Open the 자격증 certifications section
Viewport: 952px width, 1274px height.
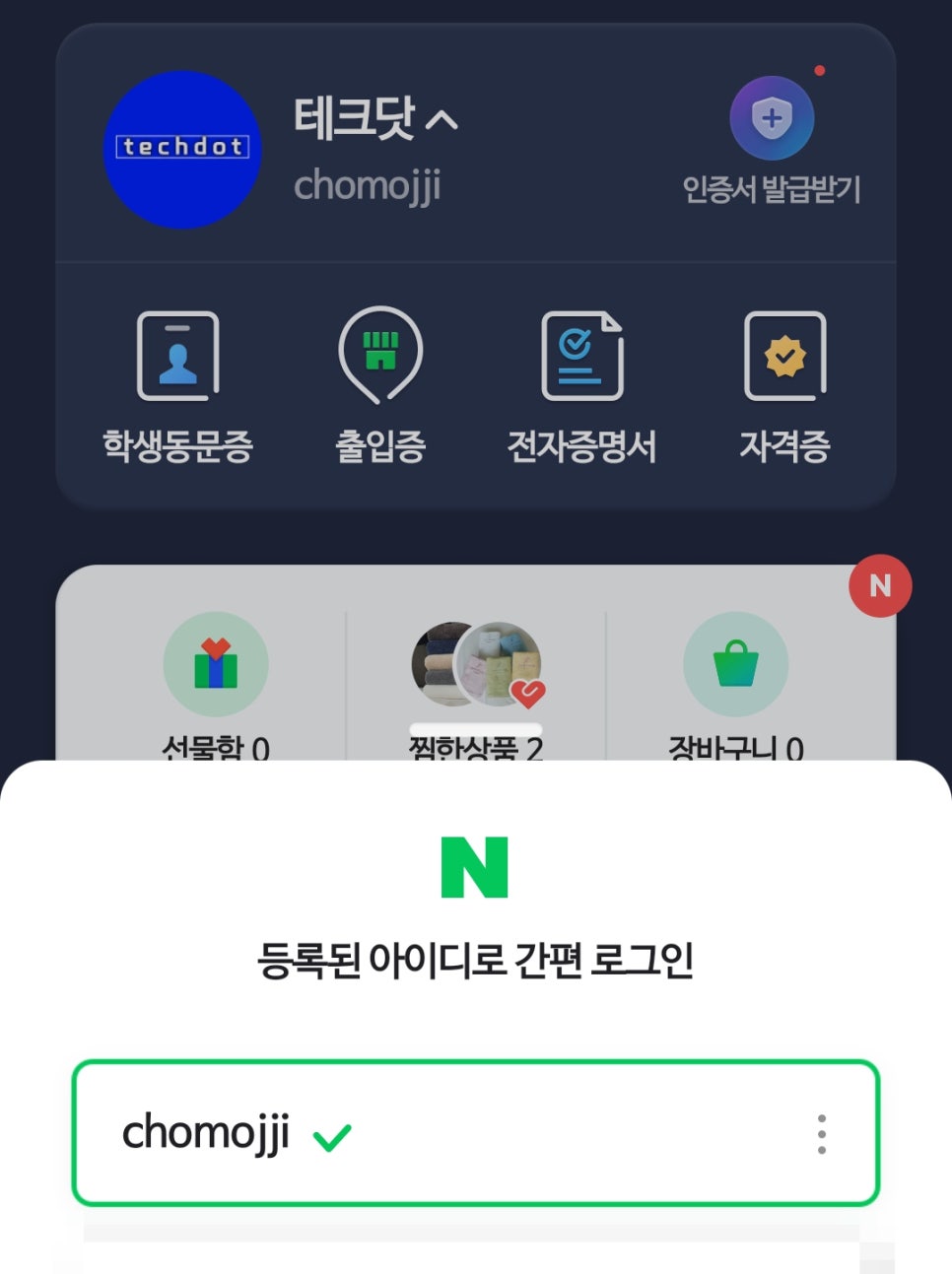pyautogui.click(x=784, y=386)
